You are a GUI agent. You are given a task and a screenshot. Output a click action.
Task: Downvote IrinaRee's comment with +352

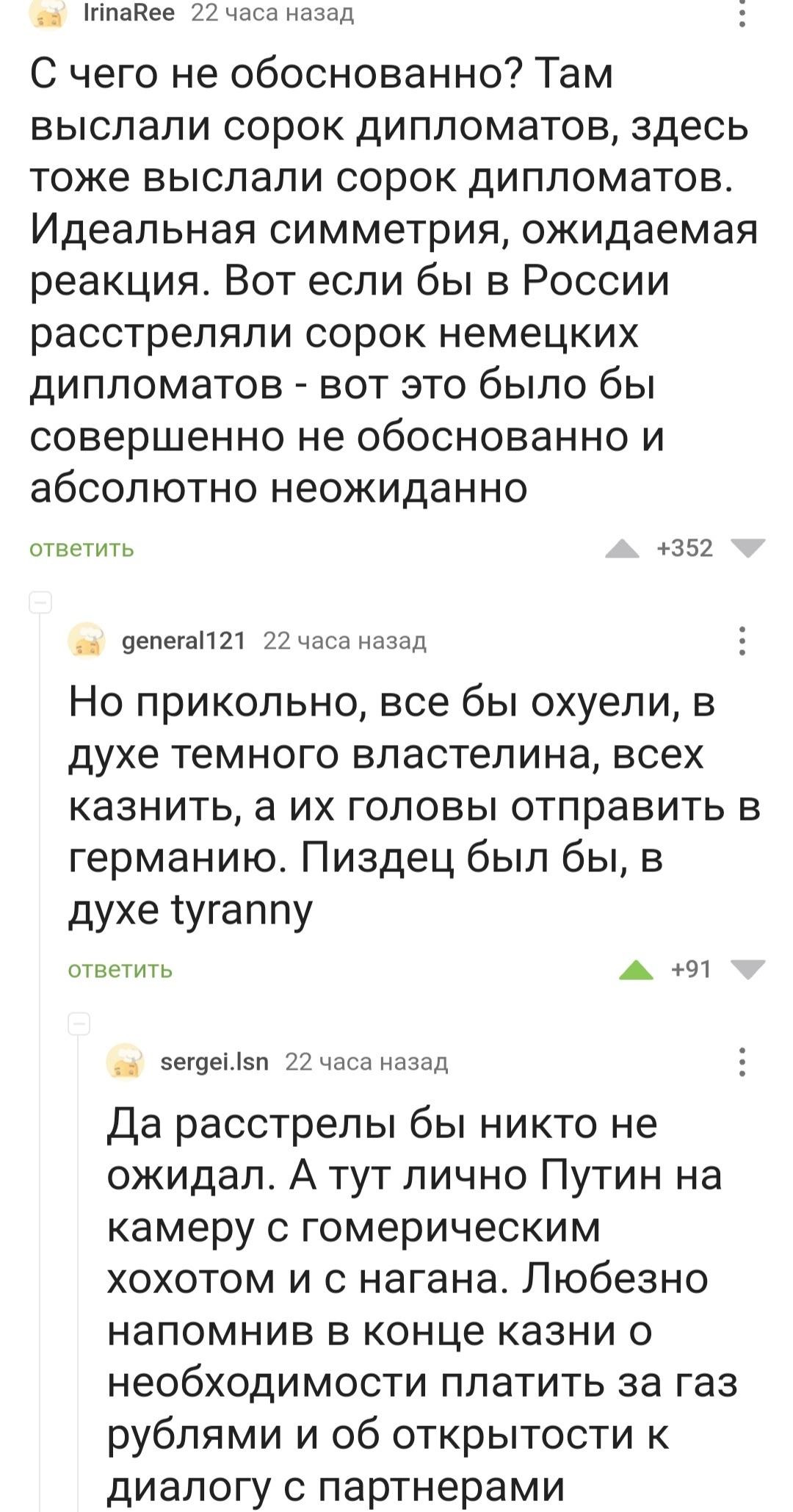tap(748, 549)
